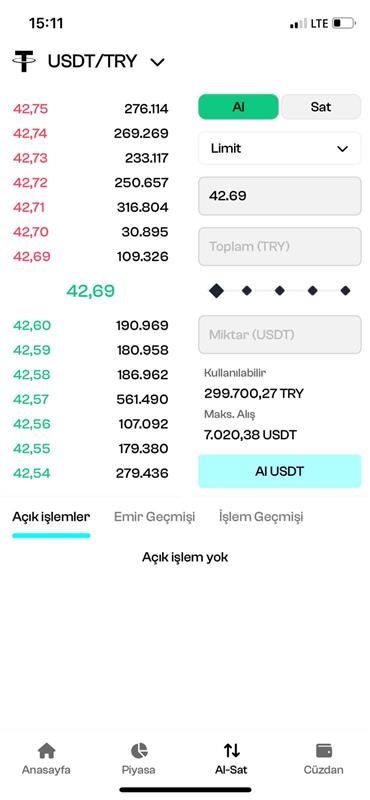
Task: Go to the Anasayfa home tab
Action: pos(46,759)
